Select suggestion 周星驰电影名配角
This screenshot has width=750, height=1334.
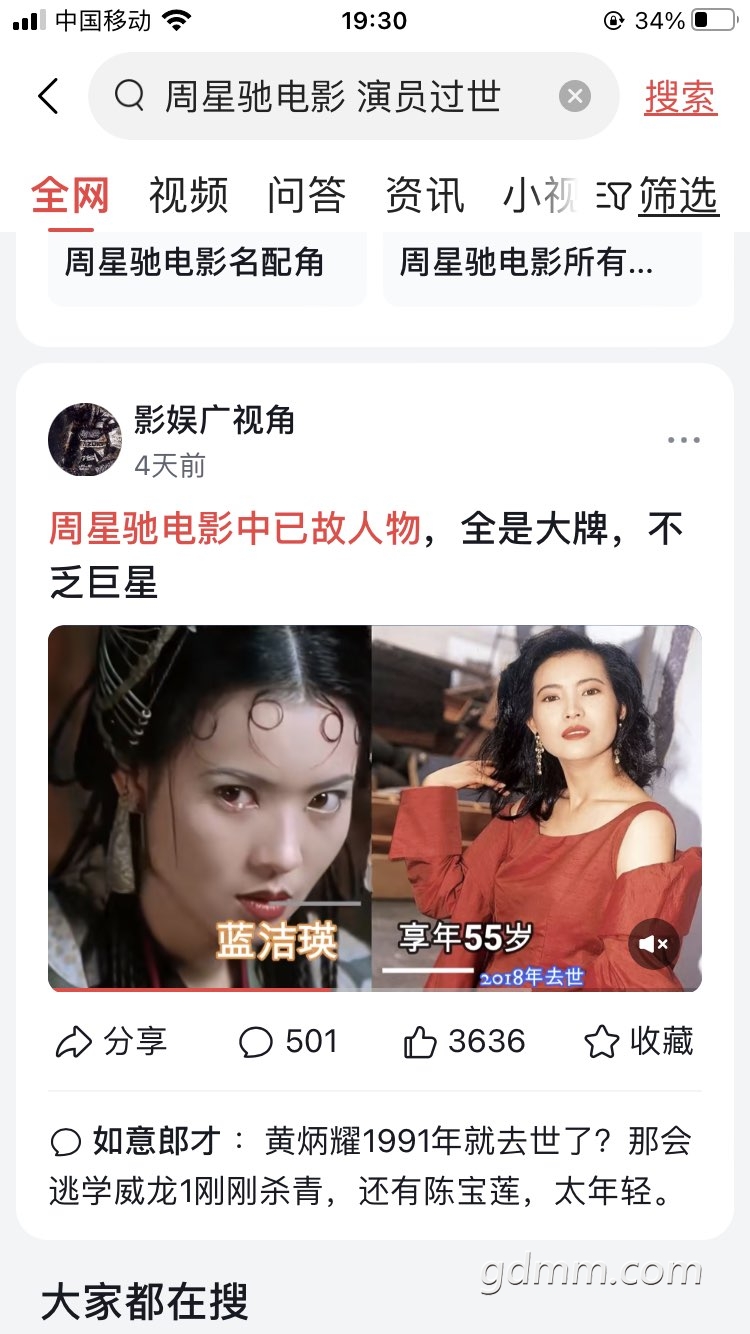[207, 263]
